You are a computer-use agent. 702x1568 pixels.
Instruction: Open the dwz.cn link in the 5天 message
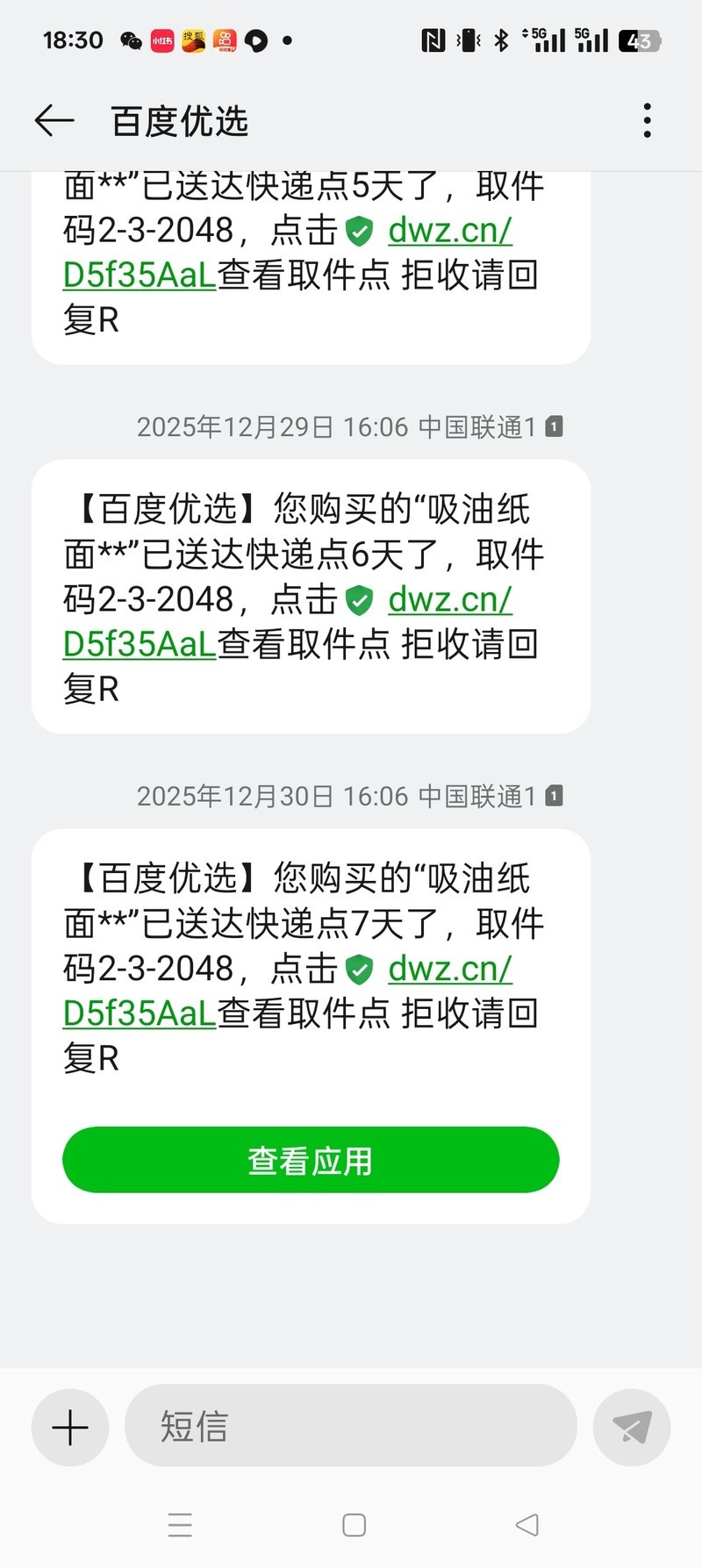point(449,231)
